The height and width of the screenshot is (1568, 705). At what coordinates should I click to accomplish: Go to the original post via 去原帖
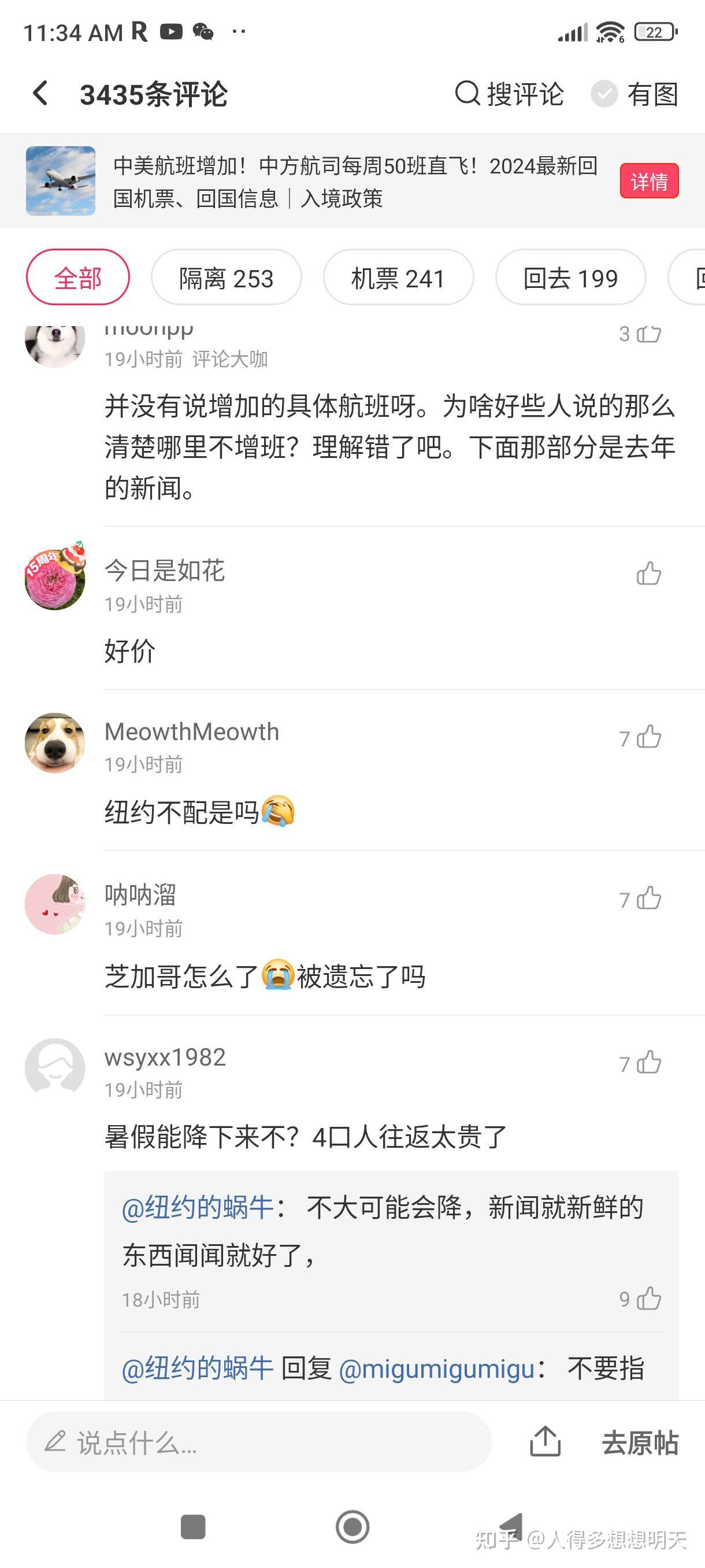(x=640, y=1442)
